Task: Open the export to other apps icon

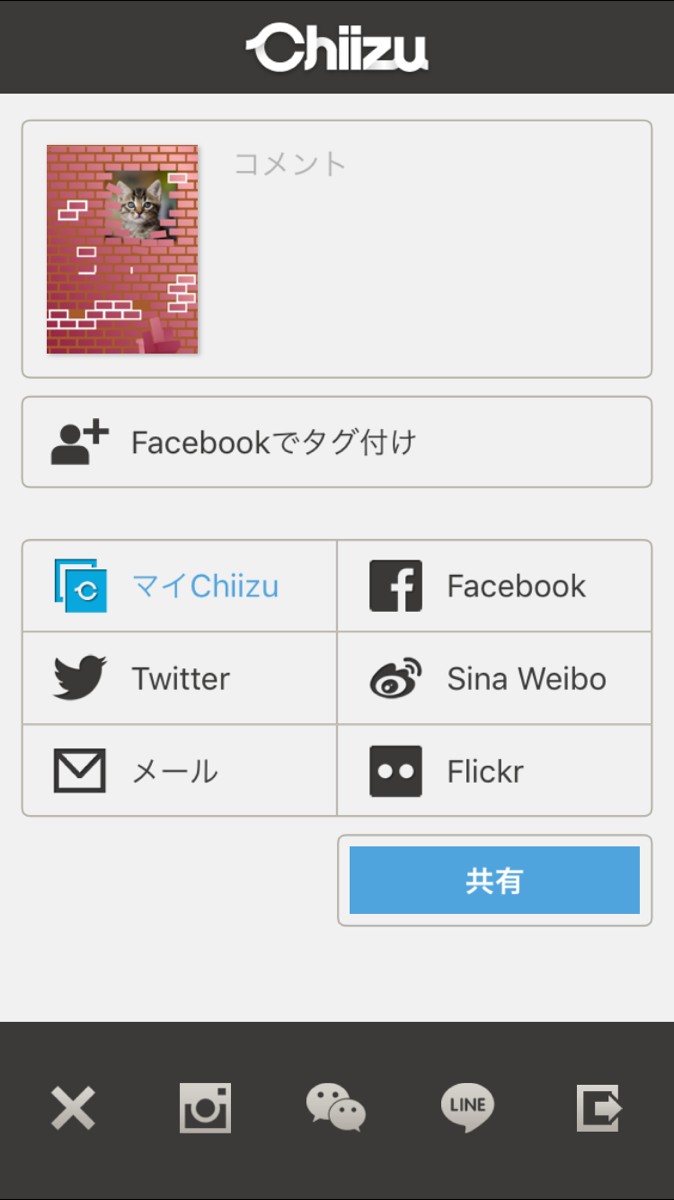Action: click(x=599, y=1108)
